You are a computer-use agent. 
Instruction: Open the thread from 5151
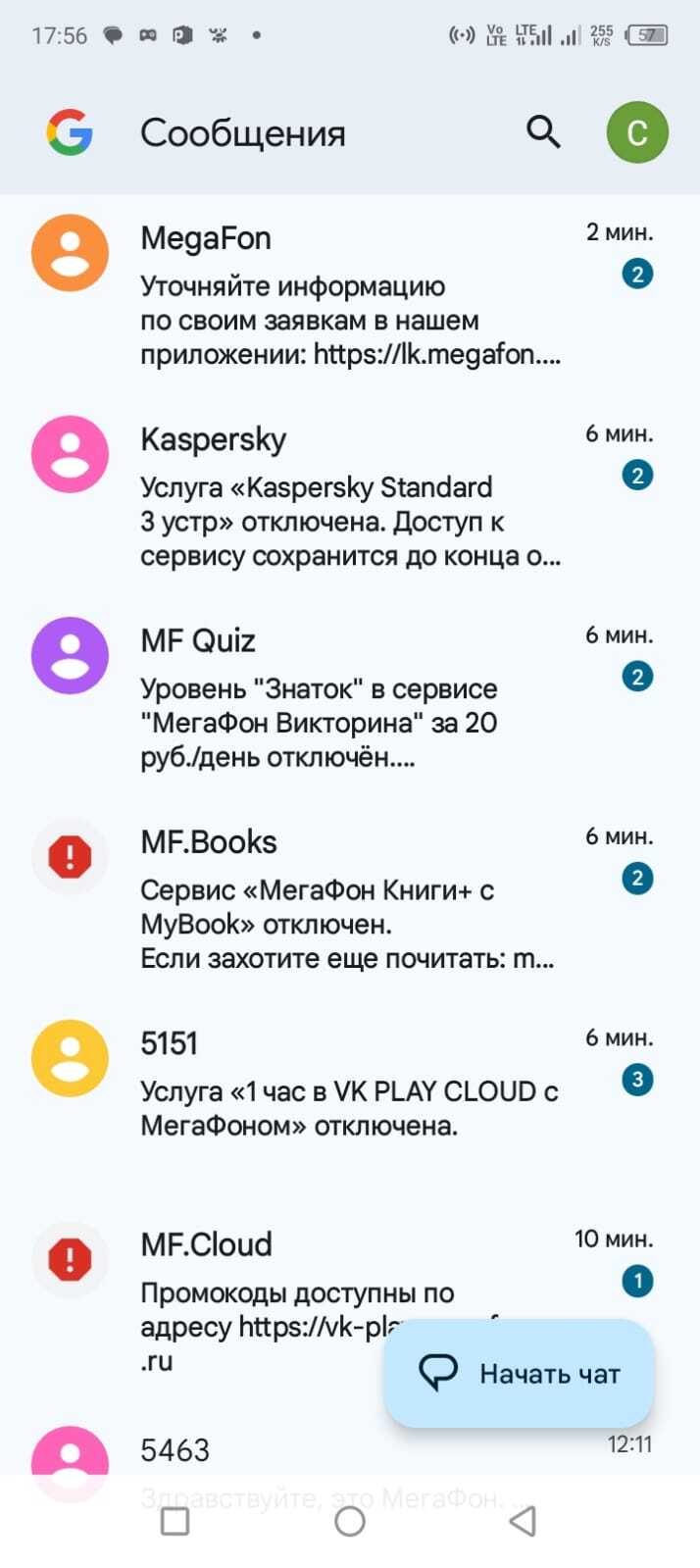point(343,1085)
